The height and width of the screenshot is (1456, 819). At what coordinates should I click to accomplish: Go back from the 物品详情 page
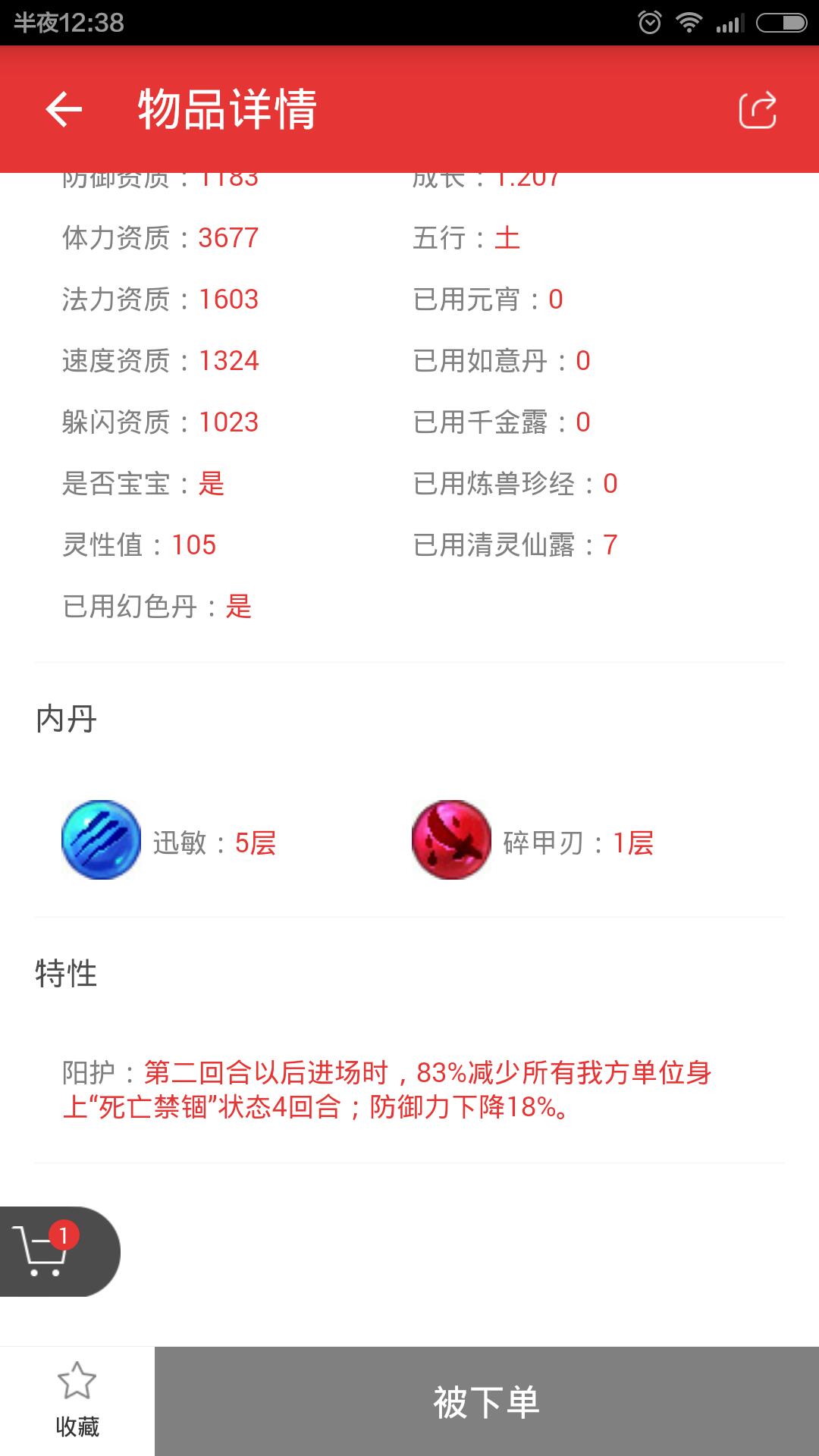[x=64, y=110]
